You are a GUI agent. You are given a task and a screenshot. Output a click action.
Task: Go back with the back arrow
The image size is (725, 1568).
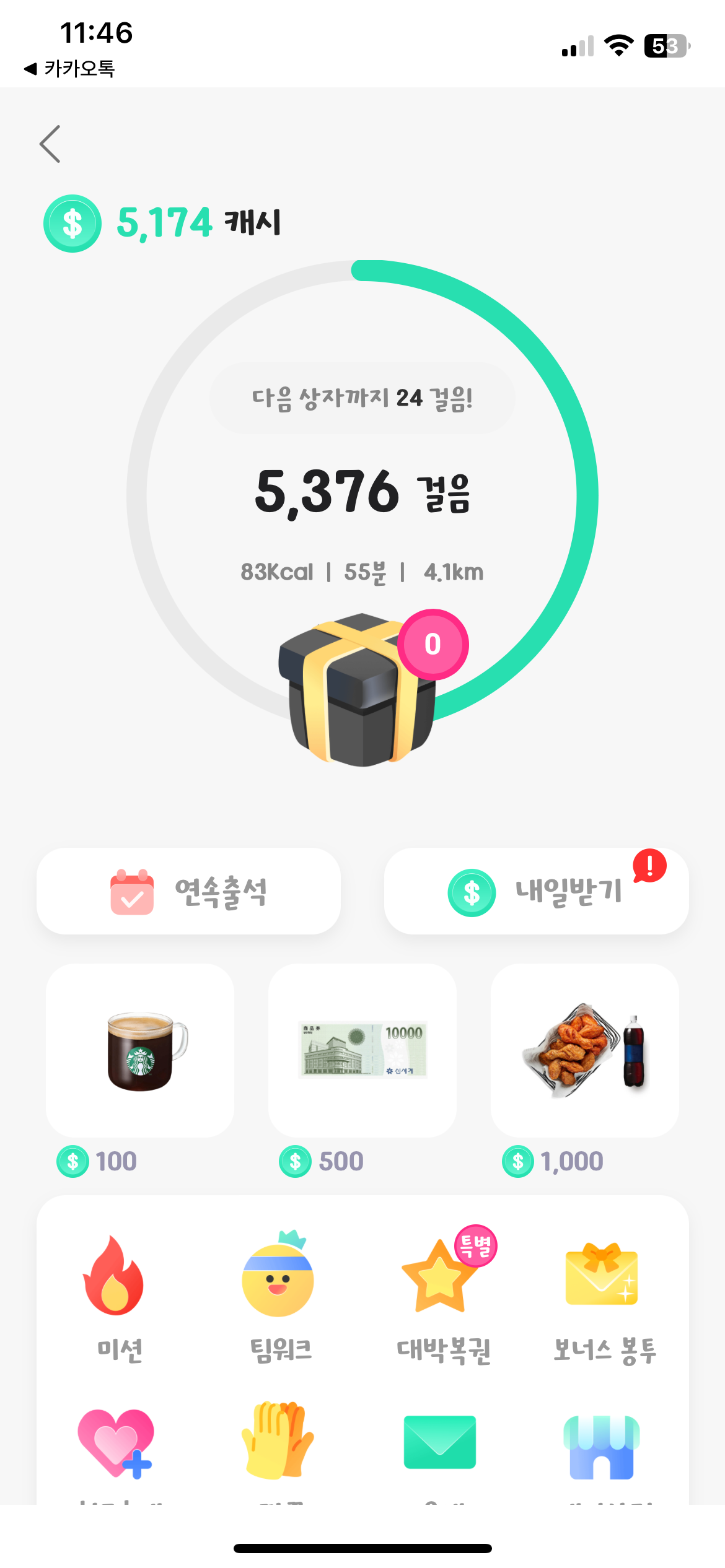[x=50, y=144]
